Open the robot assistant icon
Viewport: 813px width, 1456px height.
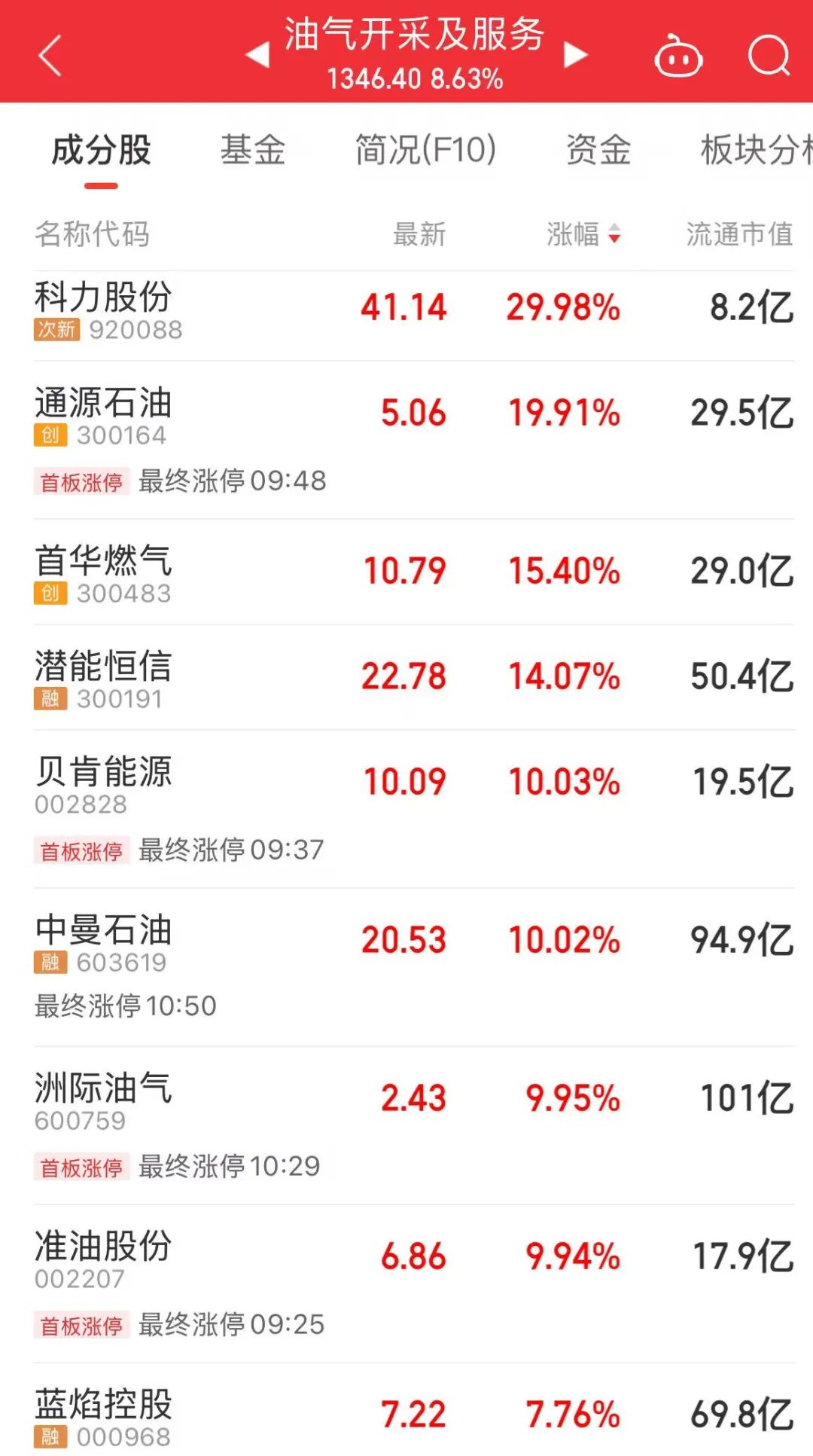click(x=678, y=57)
